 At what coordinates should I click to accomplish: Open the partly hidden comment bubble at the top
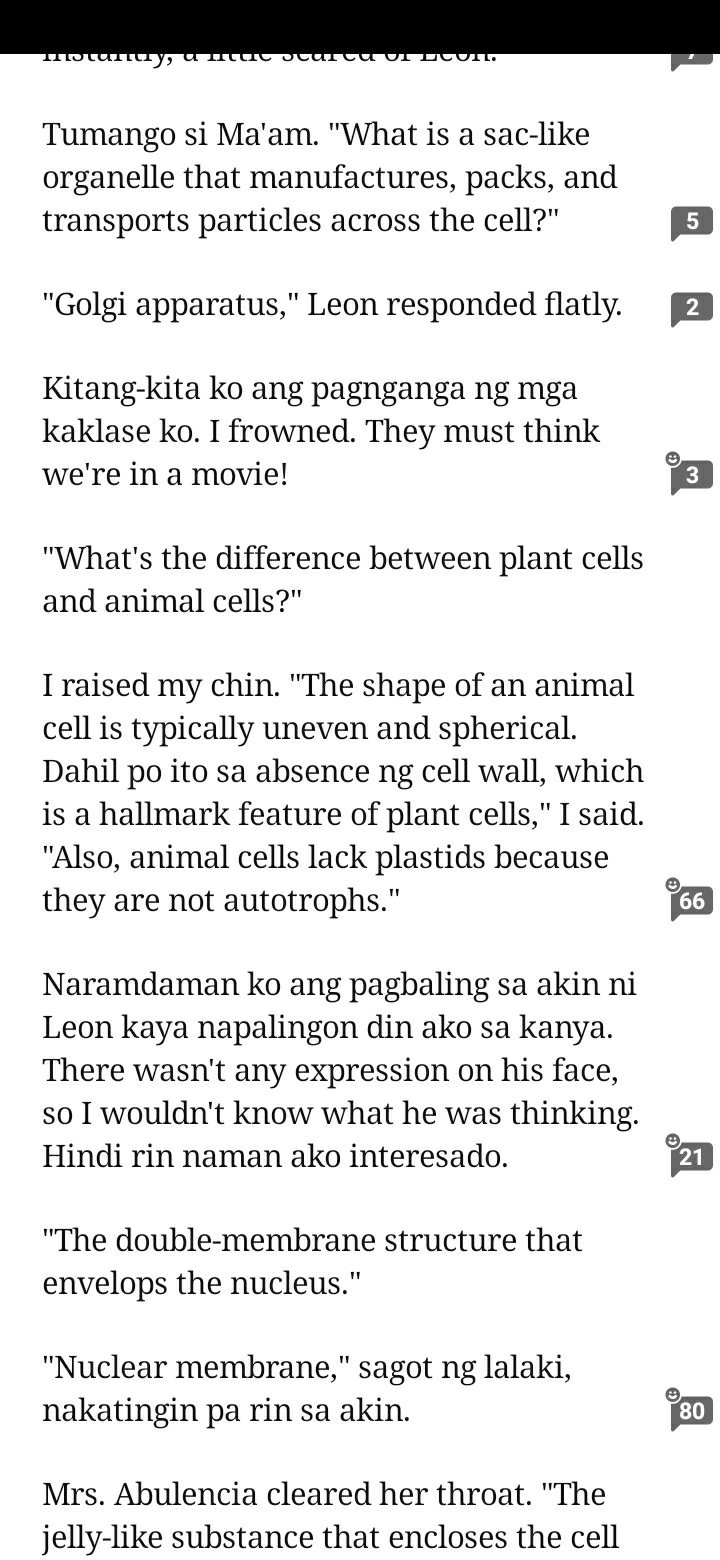[692, 60]
